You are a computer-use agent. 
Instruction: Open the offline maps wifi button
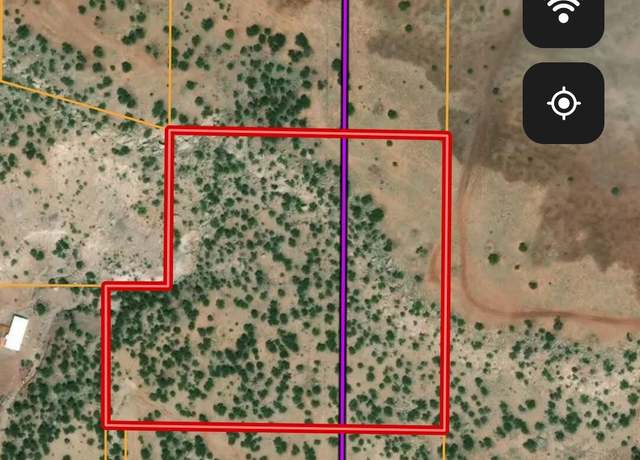[563, 14]
